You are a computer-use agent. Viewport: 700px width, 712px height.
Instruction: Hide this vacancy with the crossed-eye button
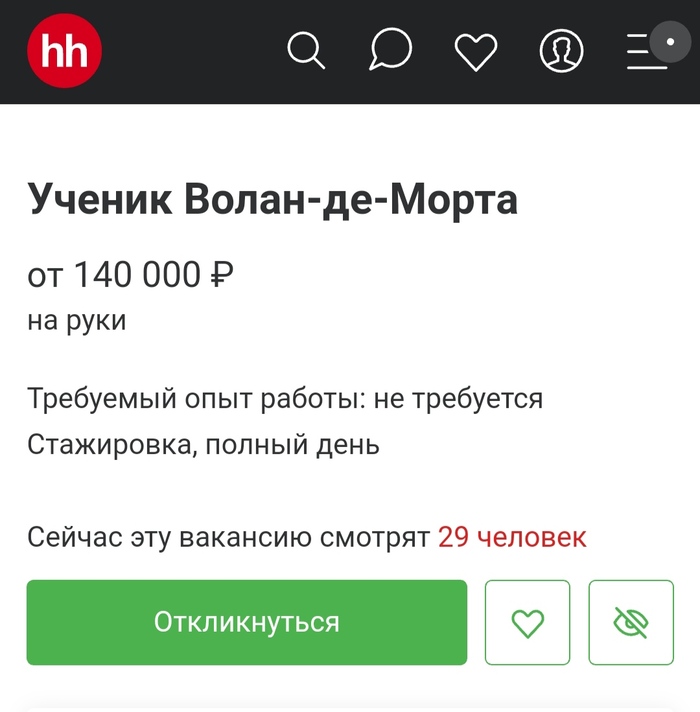point(631,623)
